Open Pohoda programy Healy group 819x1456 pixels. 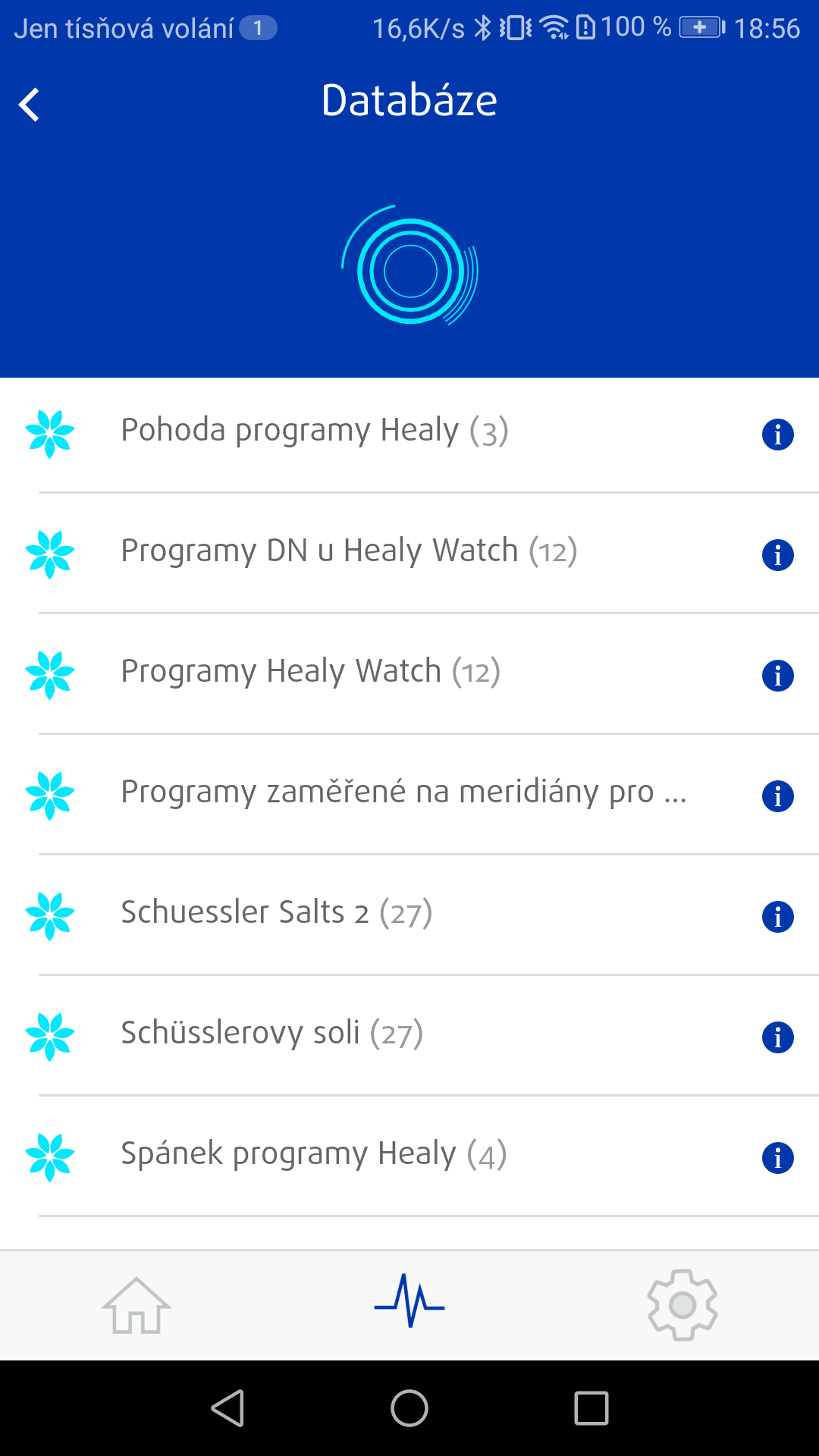click(x=314, y=431)
